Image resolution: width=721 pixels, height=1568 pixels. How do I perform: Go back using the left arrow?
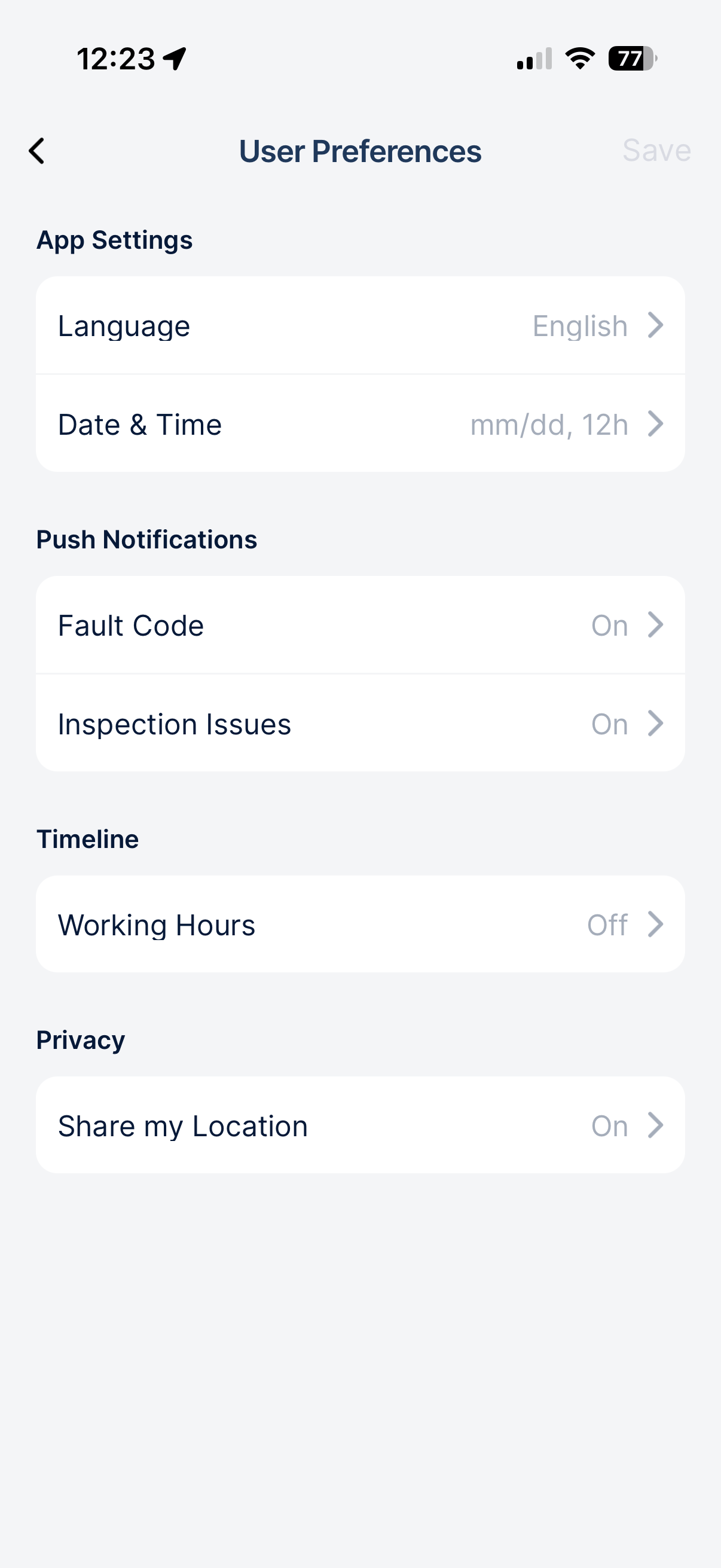36,150
